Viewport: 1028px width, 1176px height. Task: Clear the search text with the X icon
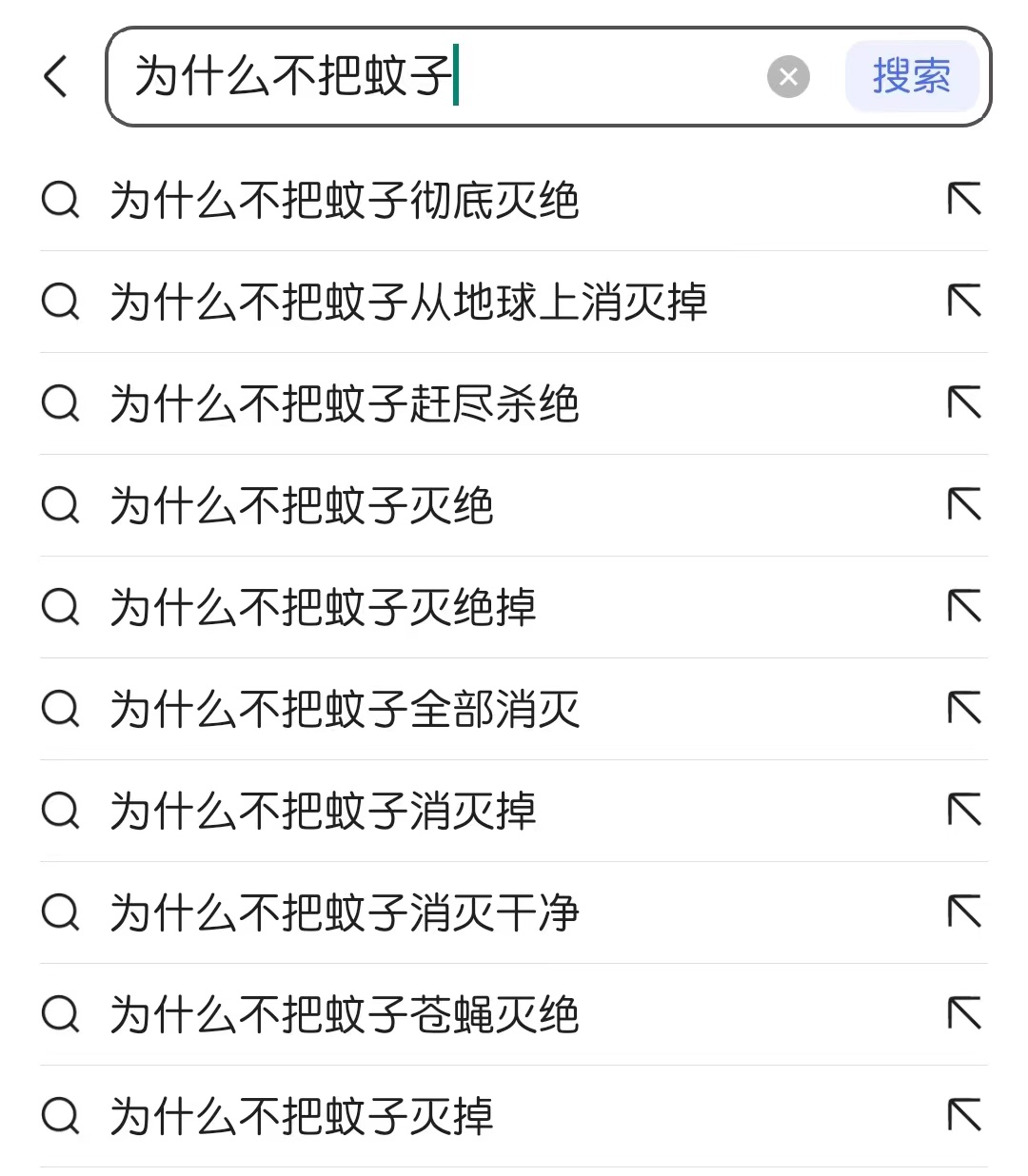(x=788, y=77)
